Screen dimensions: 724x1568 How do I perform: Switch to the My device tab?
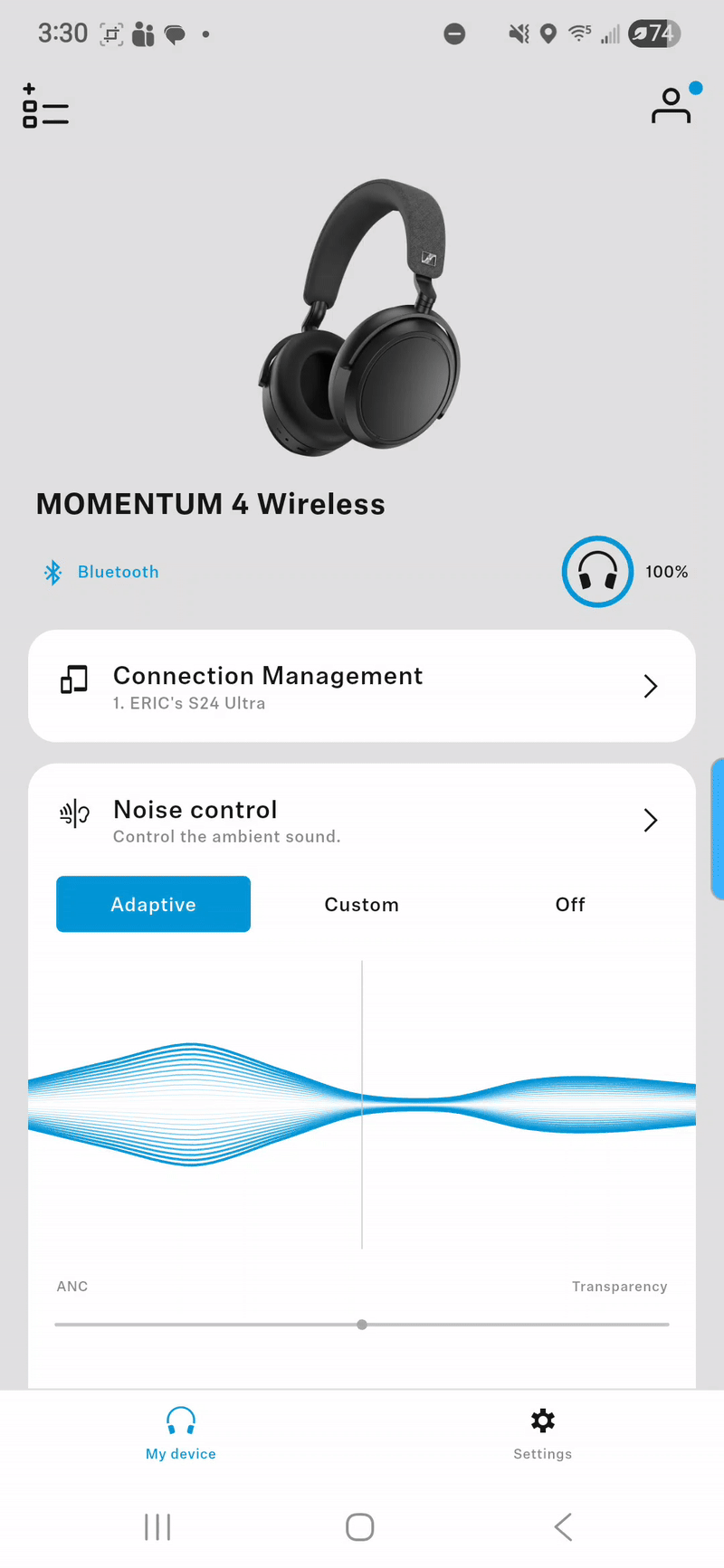(181, 1433)
